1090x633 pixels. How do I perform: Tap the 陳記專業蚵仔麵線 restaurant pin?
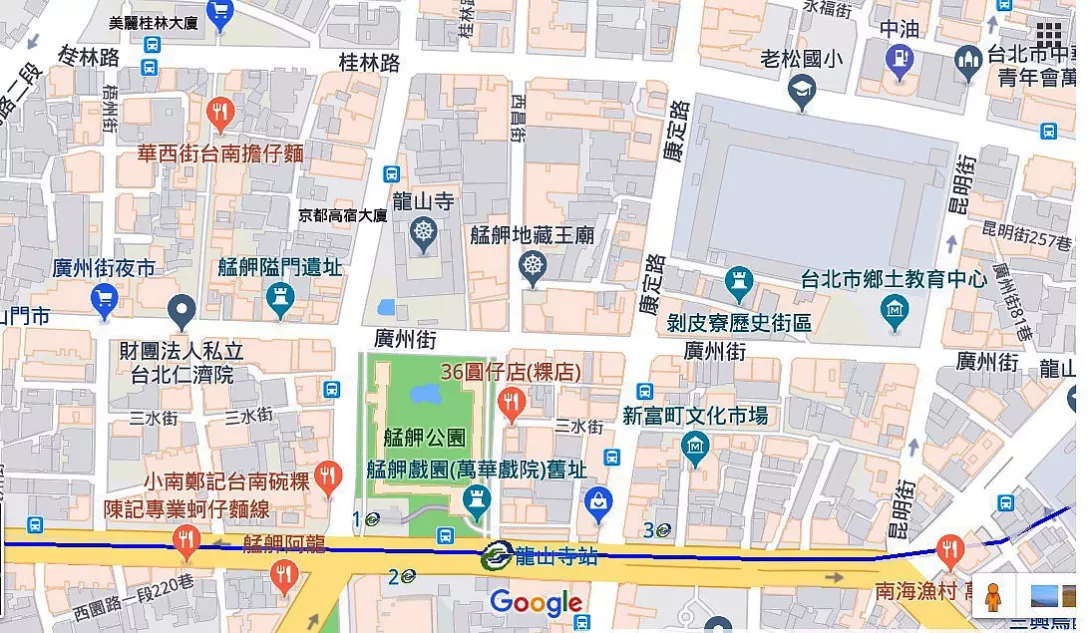point(185,542)
